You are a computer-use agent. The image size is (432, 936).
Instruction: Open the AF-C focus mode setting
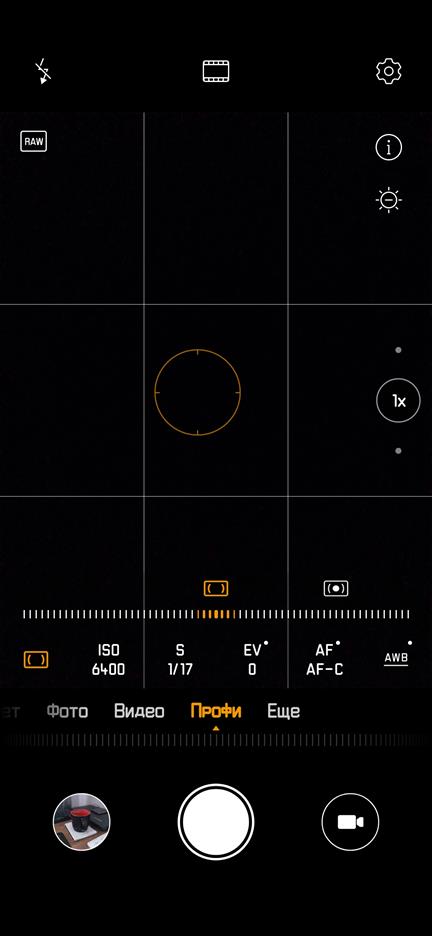[325, 659]
